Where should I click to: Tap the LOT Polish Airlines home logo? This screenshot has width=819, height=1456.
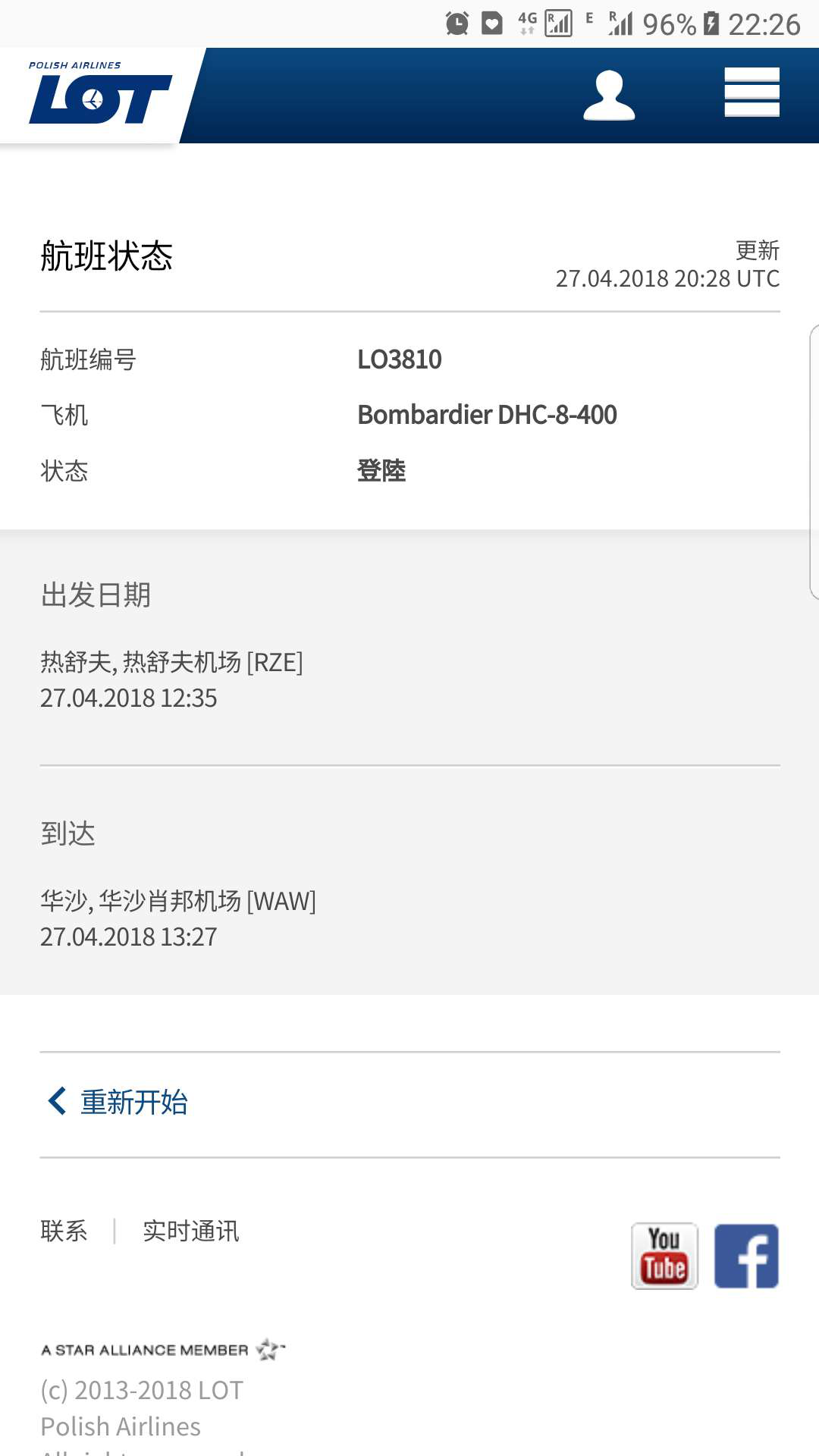pos(100,94)
